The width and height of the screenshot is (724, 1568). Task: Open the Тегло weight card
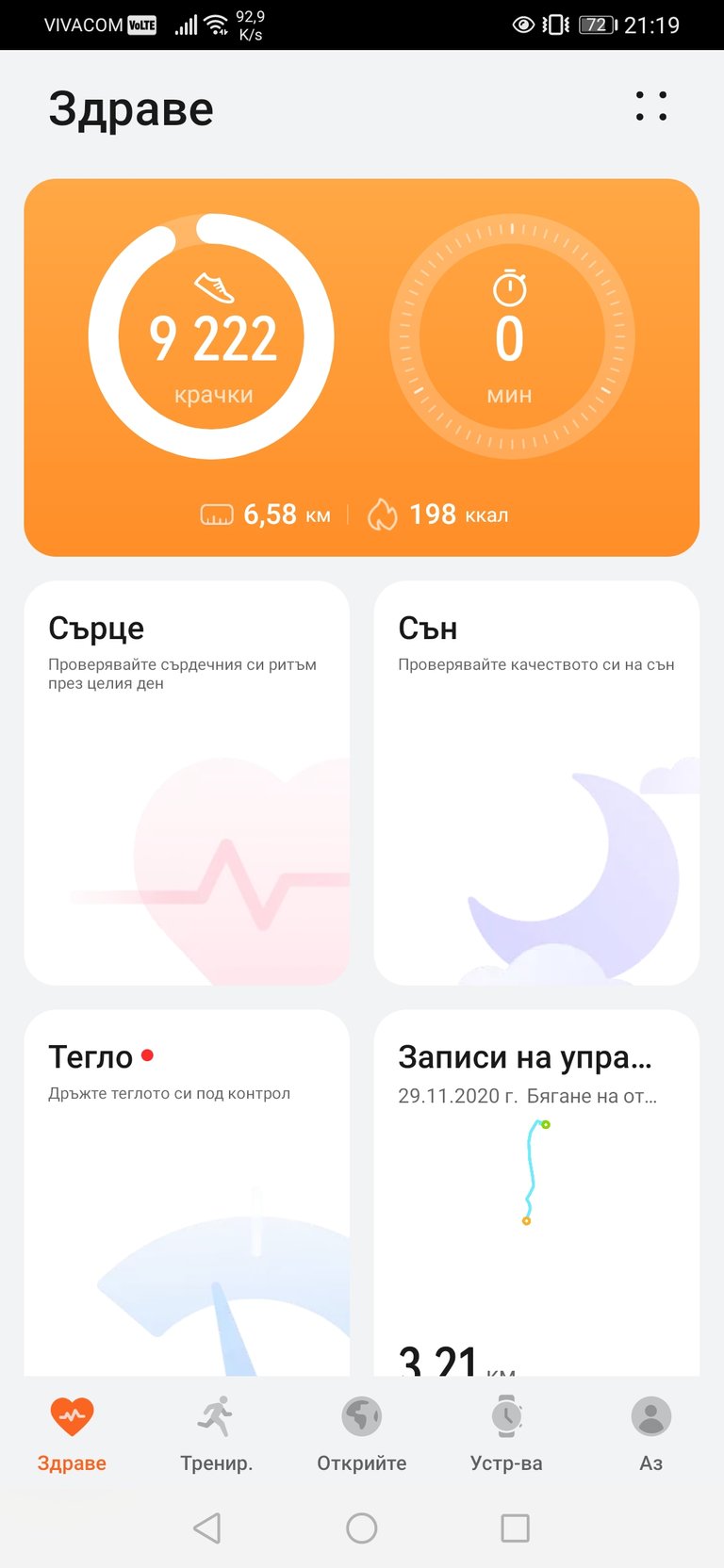(x=187, y=1193)
